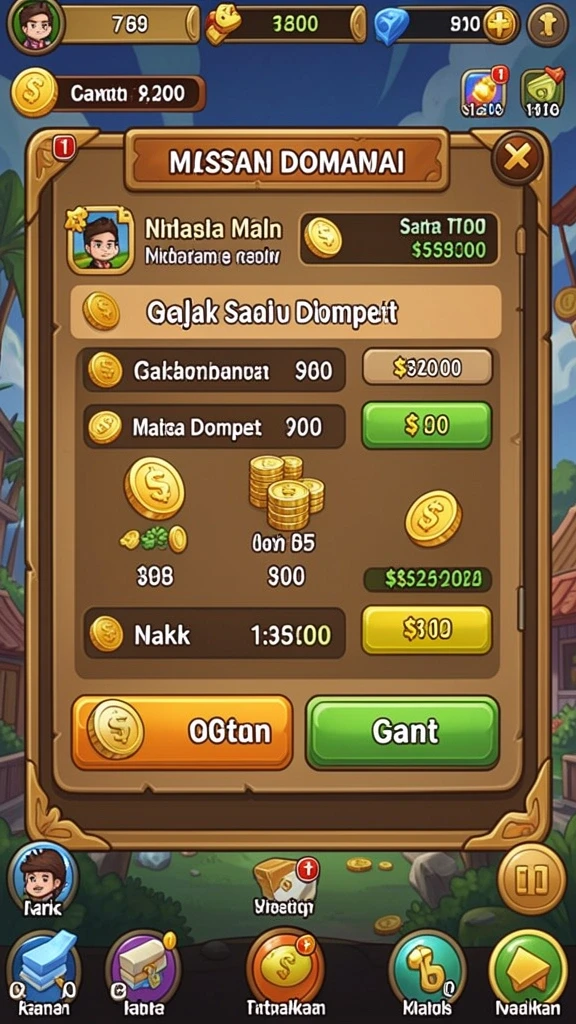Viewport: 576px width, 1024px height.
Task: Open the Narik character portrait
Action: pos(43,880)
